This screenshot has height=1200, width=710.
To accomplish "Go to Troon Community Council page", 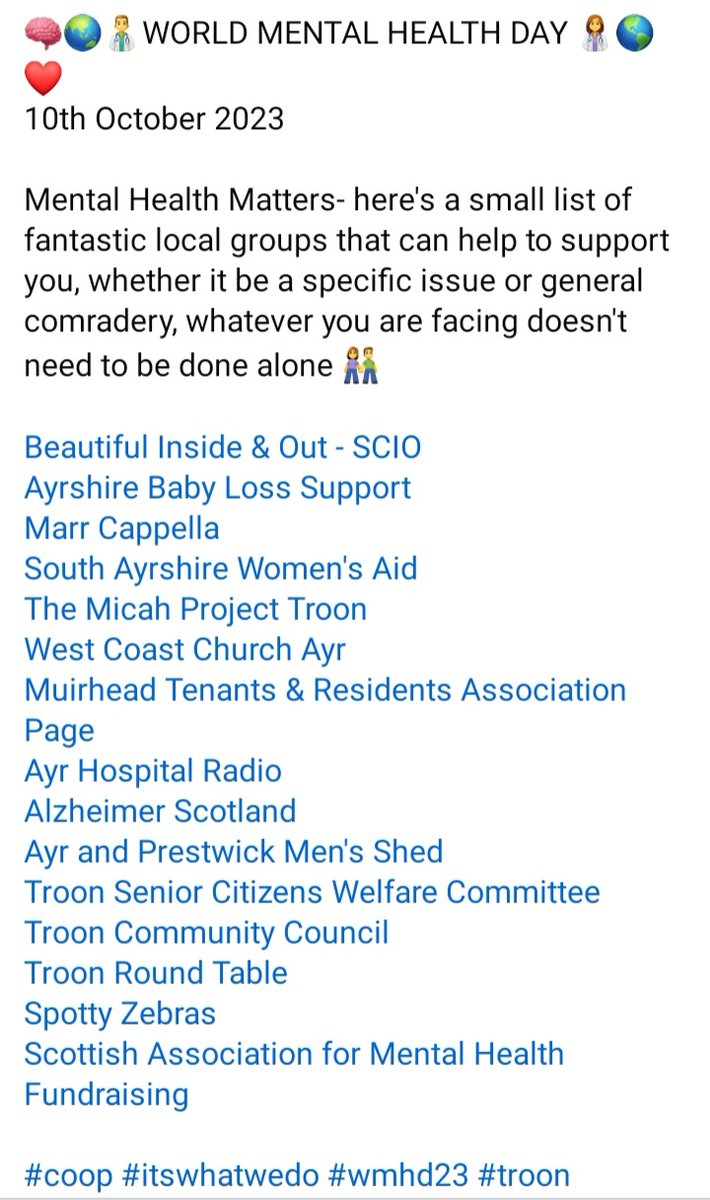I will (206, 933).
